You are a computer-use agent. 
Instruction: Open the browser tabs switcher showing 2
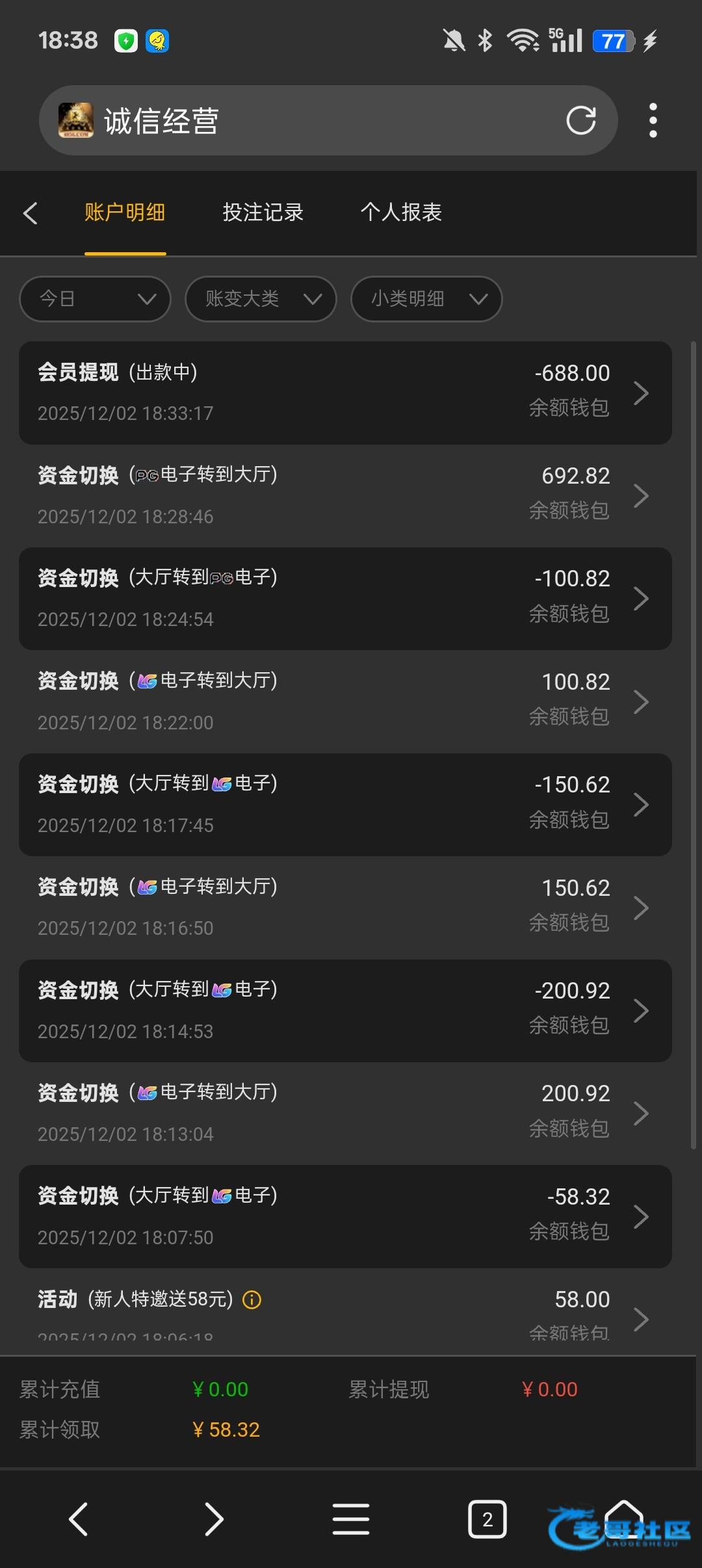pos(487,1519)
